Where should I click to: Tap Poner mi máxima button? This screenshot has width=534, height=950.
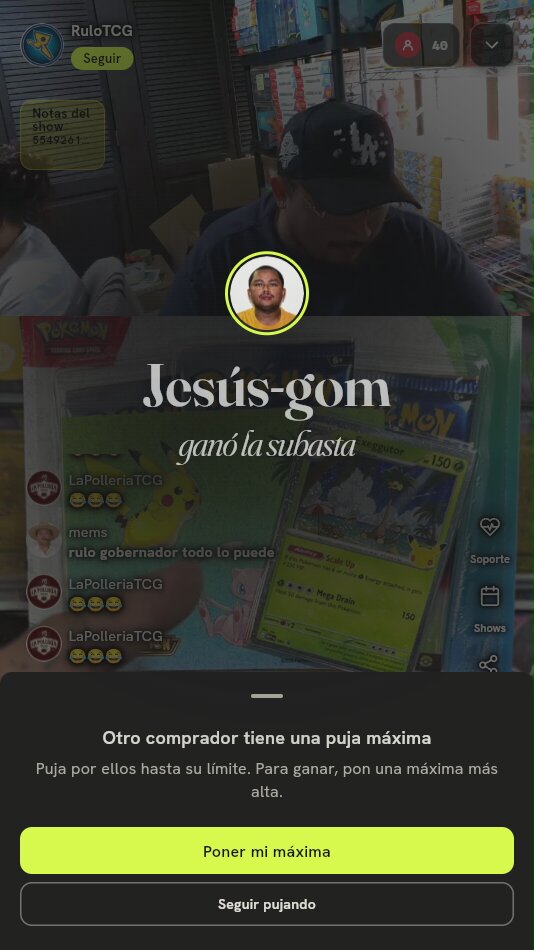(x=267, y=851)
